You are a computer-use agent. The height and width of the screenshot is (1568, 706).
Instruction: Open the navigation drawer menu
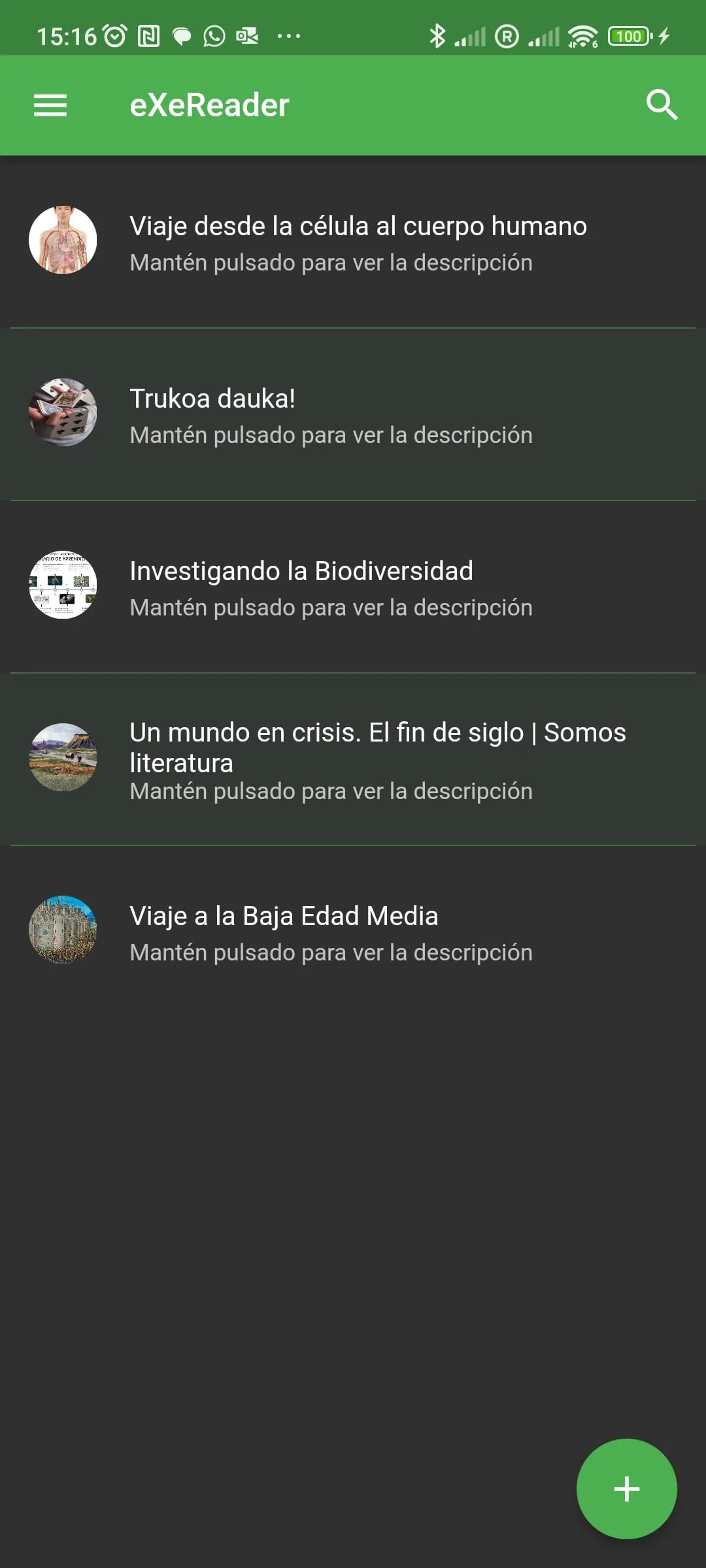(50, 105)
